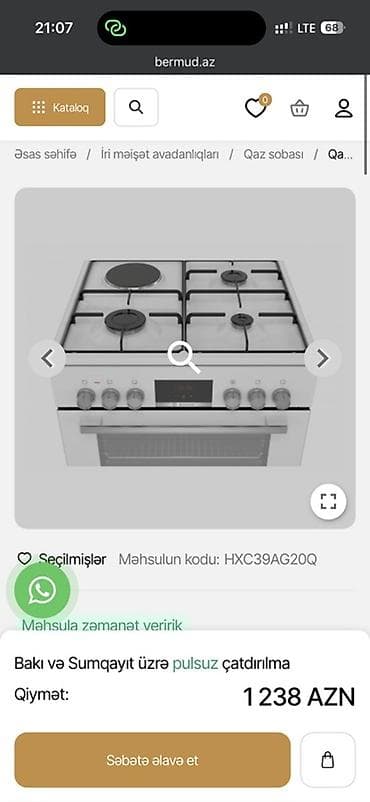Add the stove to Seçilmişlər
This screenshot has height=802, width=370.
[x=62, y=559]
